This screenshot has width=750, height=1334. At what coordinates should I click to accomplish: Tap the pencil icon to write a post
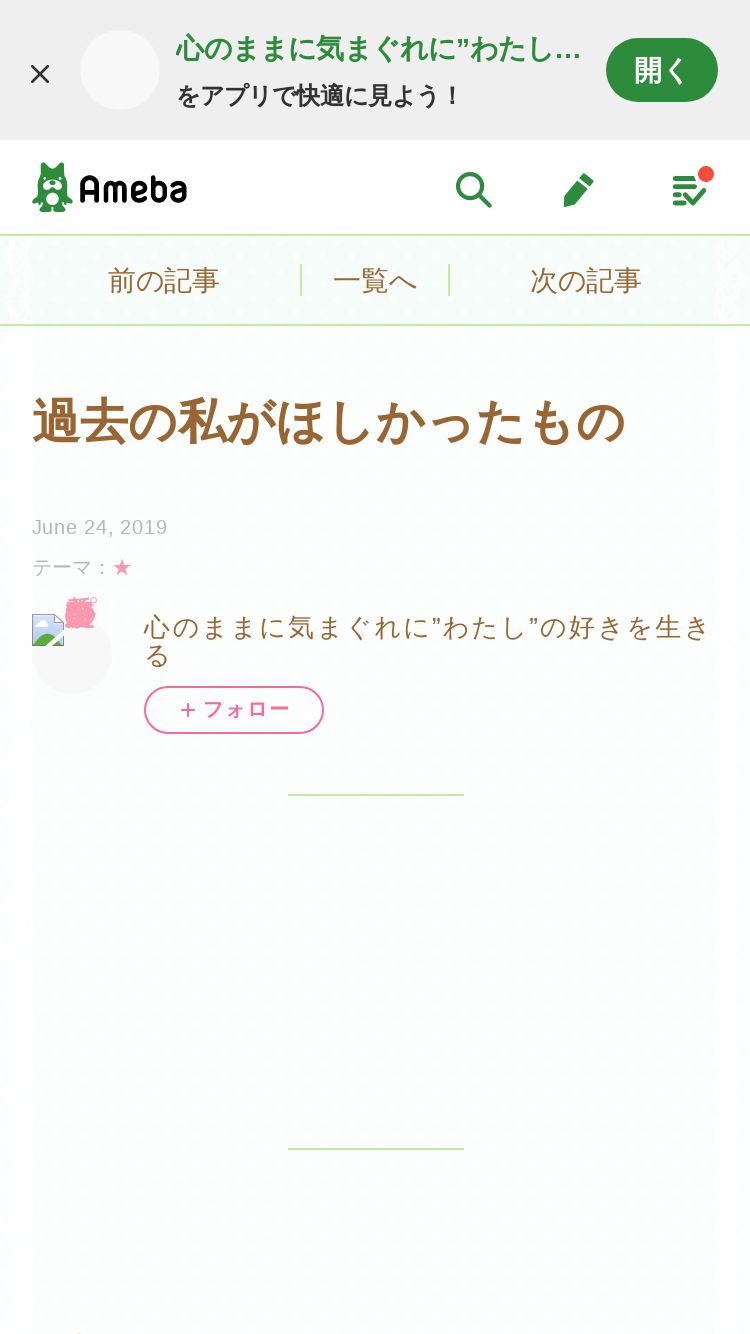point(578,189)
